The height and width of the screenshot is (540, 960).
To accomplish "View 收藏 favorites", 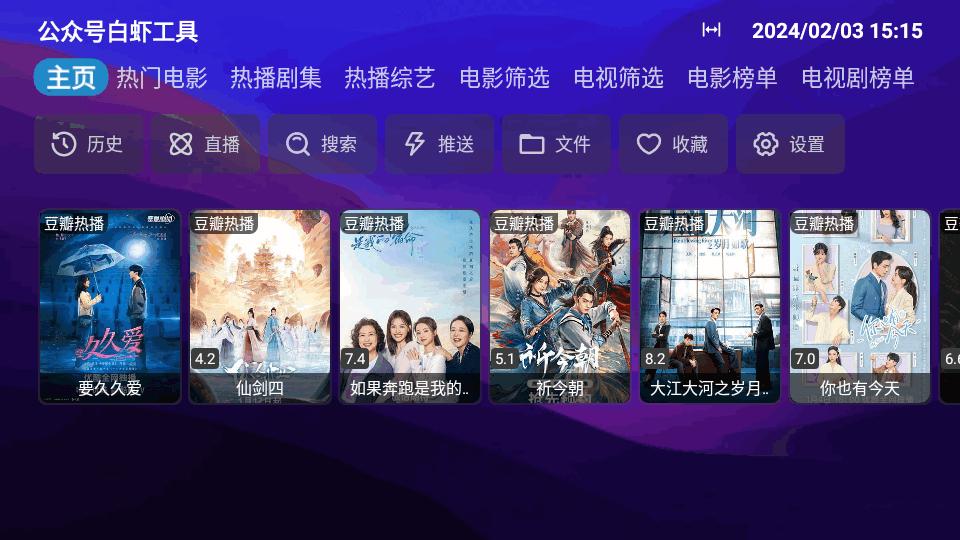I will [673, 144].
